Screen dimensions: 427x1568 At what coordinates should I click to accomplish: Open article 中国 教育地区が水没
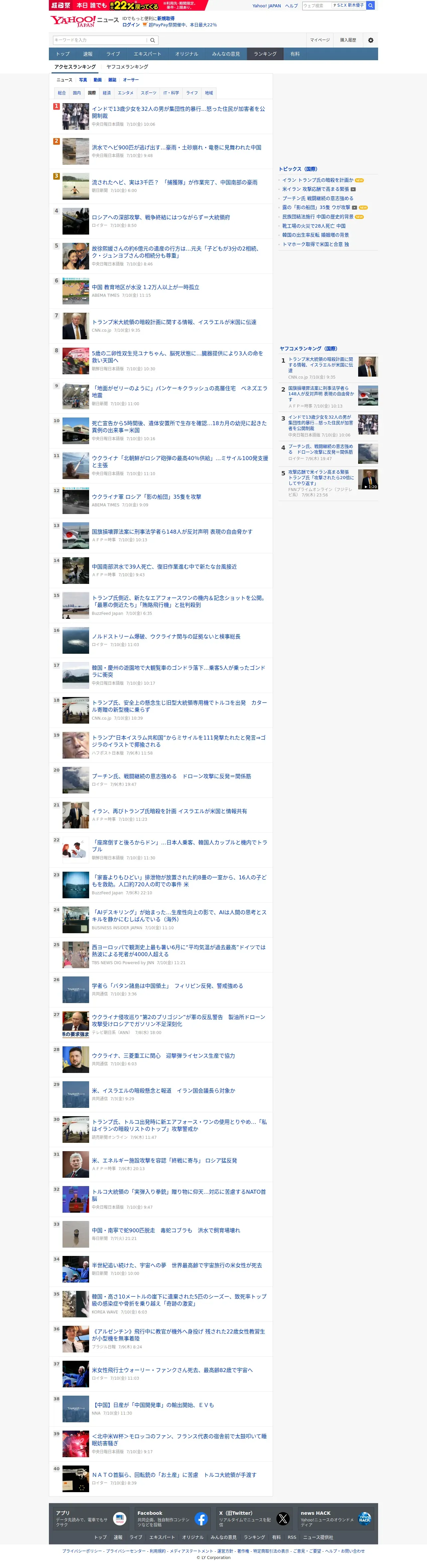click(x=145, y=287)
